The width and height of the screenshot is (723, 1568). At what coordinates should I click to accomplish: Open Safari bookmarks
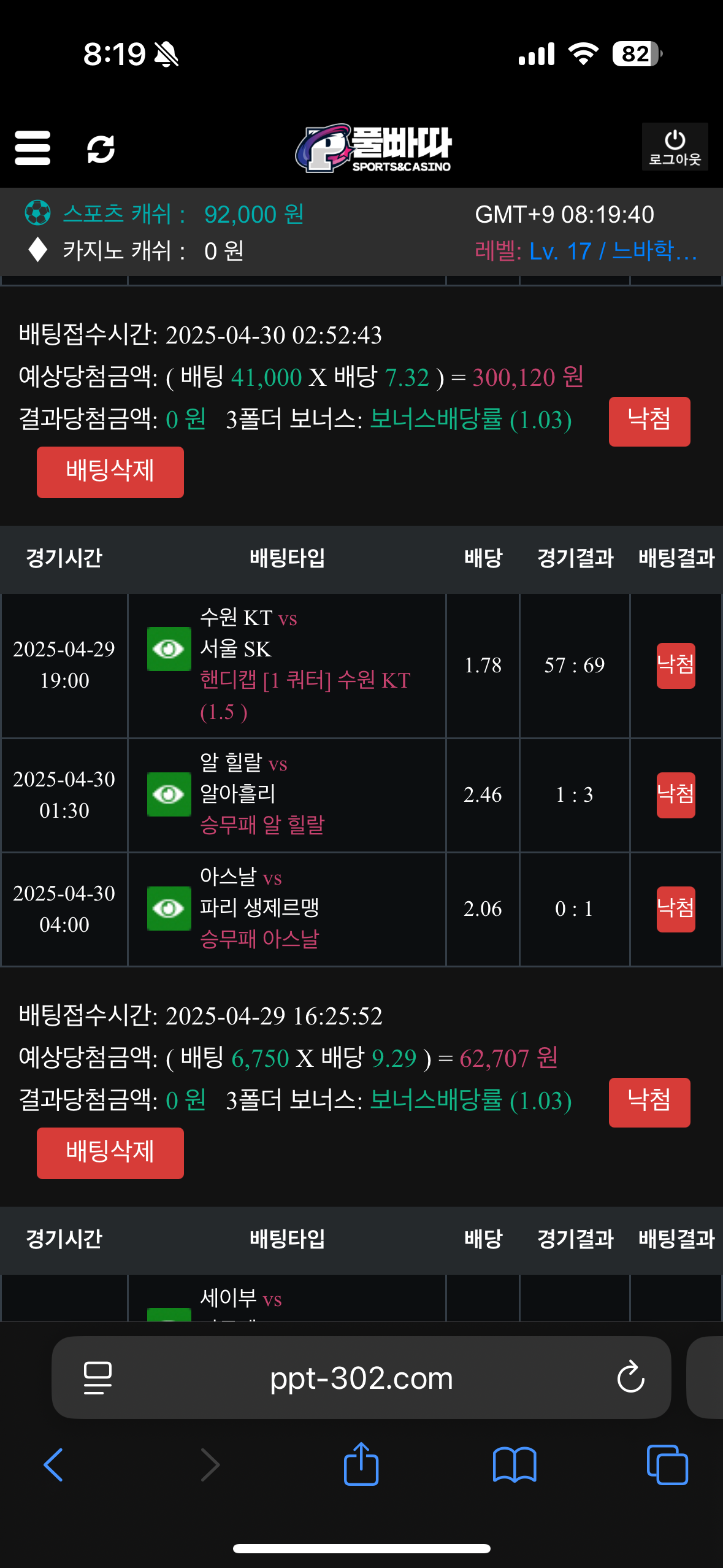point(515,1464)
